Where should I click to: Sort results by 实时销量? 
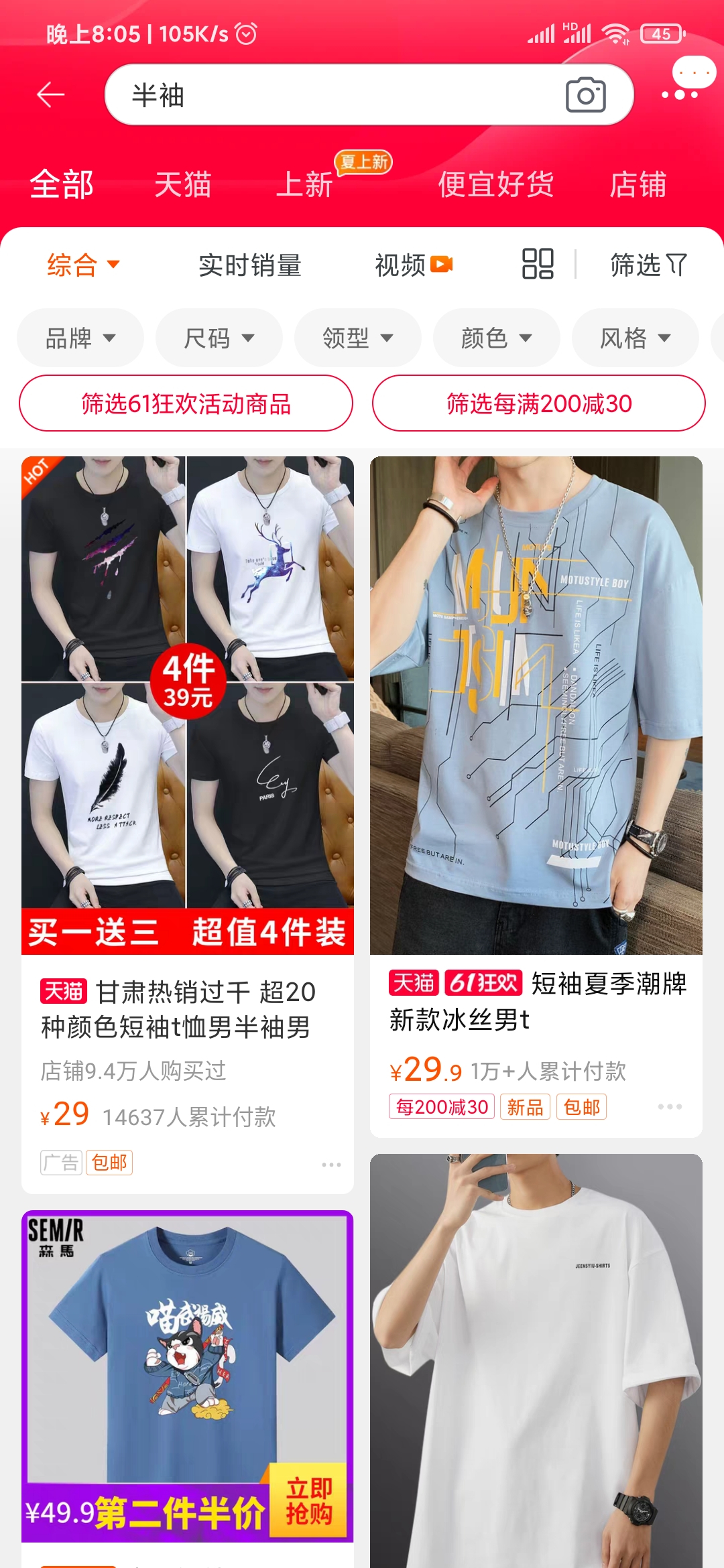click(250, 265)
